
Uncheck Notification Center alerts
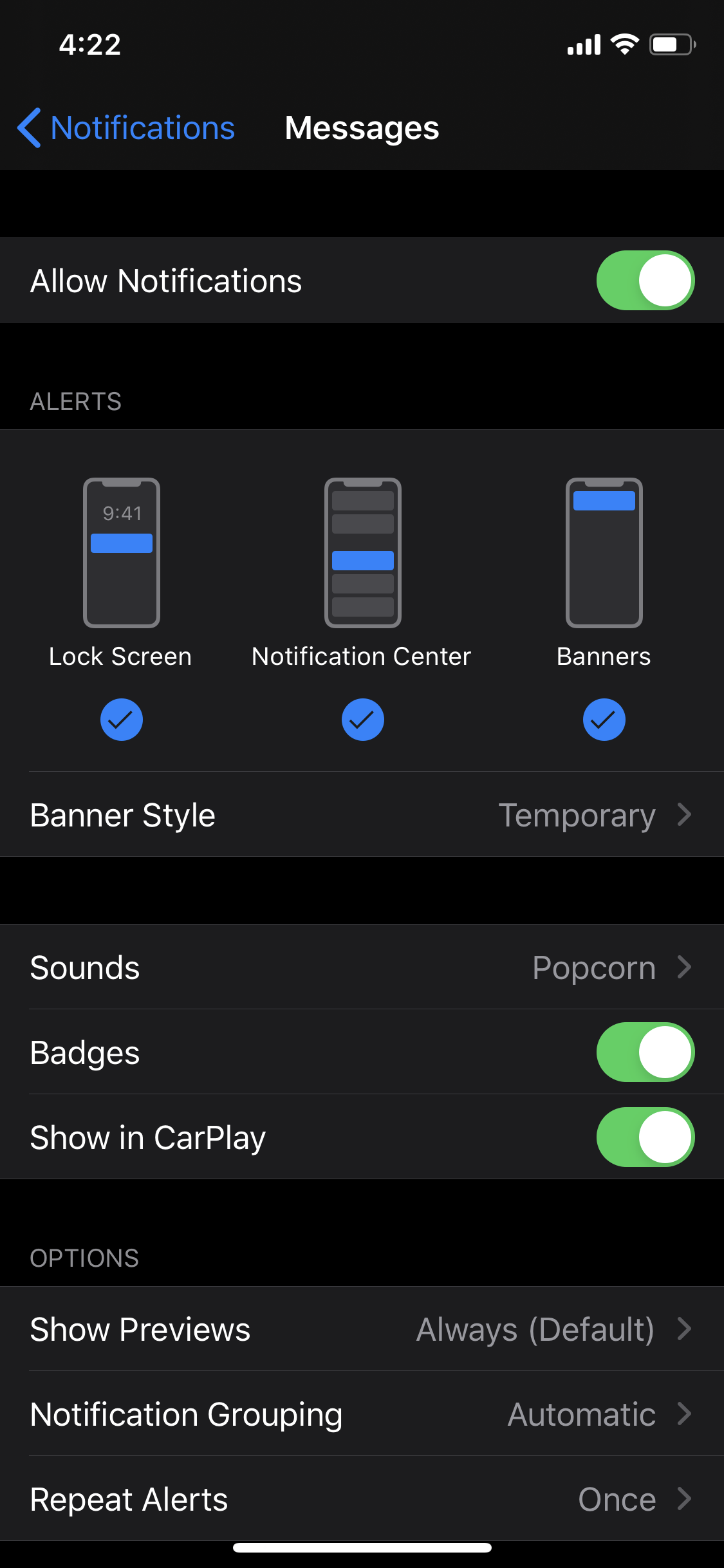[x=362, y=719]
